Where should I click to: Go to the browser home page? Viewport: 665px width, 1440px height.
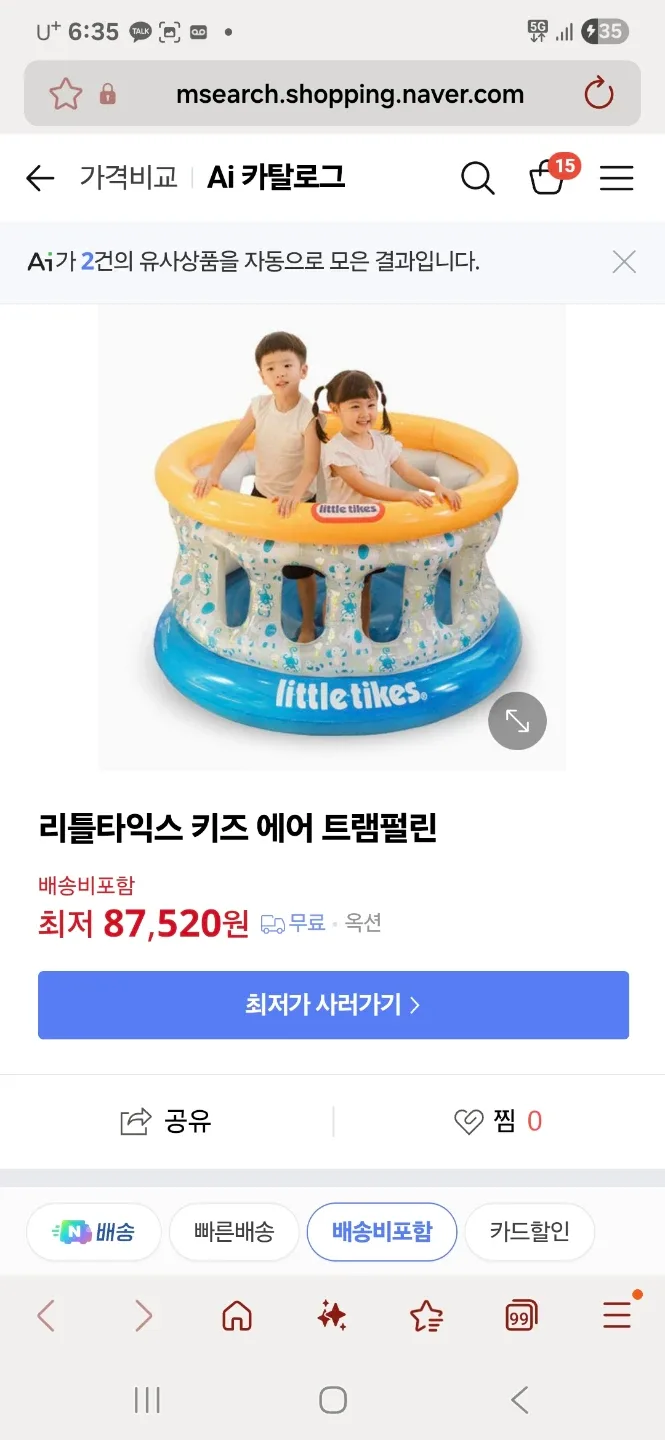pos(237,1316)
